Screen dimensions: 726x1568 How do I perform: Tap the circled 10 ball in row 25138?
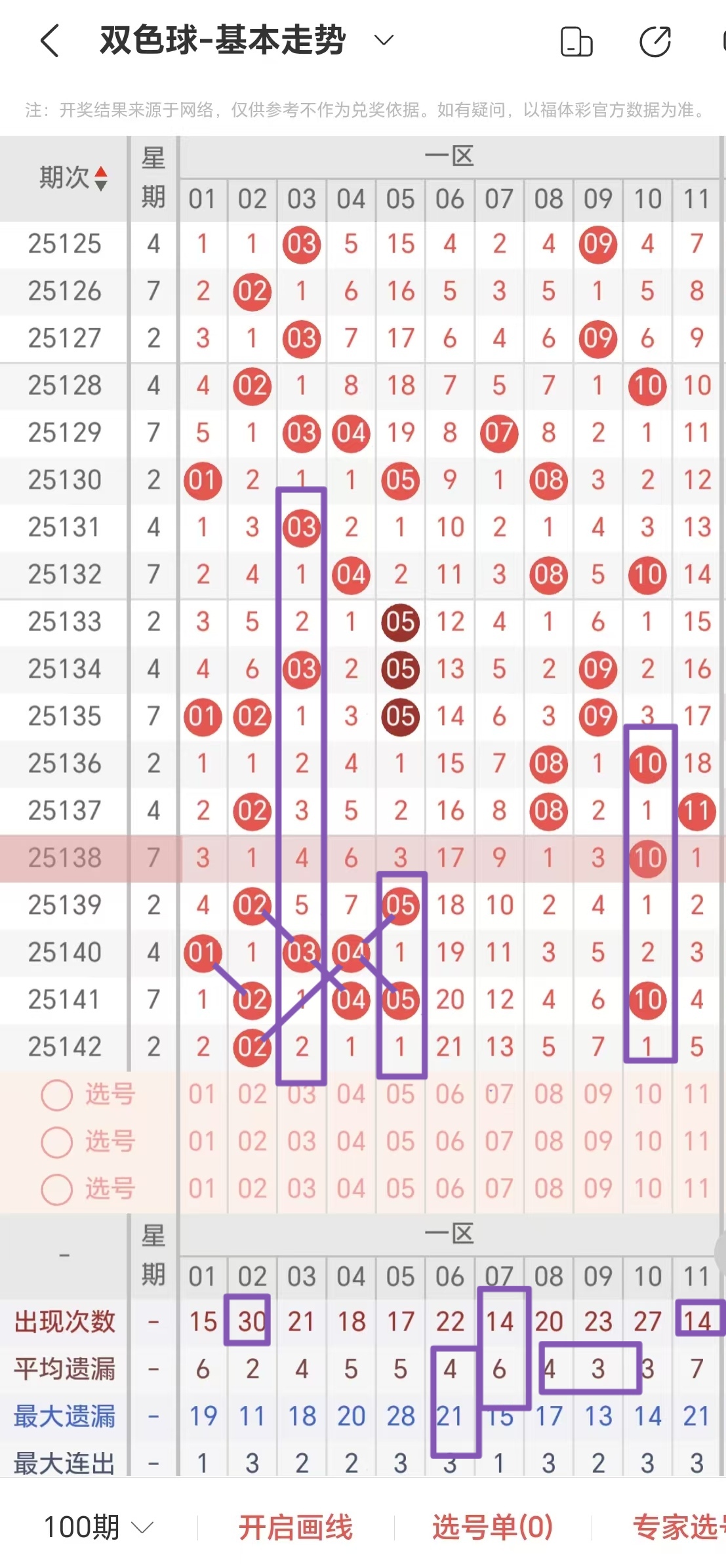[x=647, y=857]
